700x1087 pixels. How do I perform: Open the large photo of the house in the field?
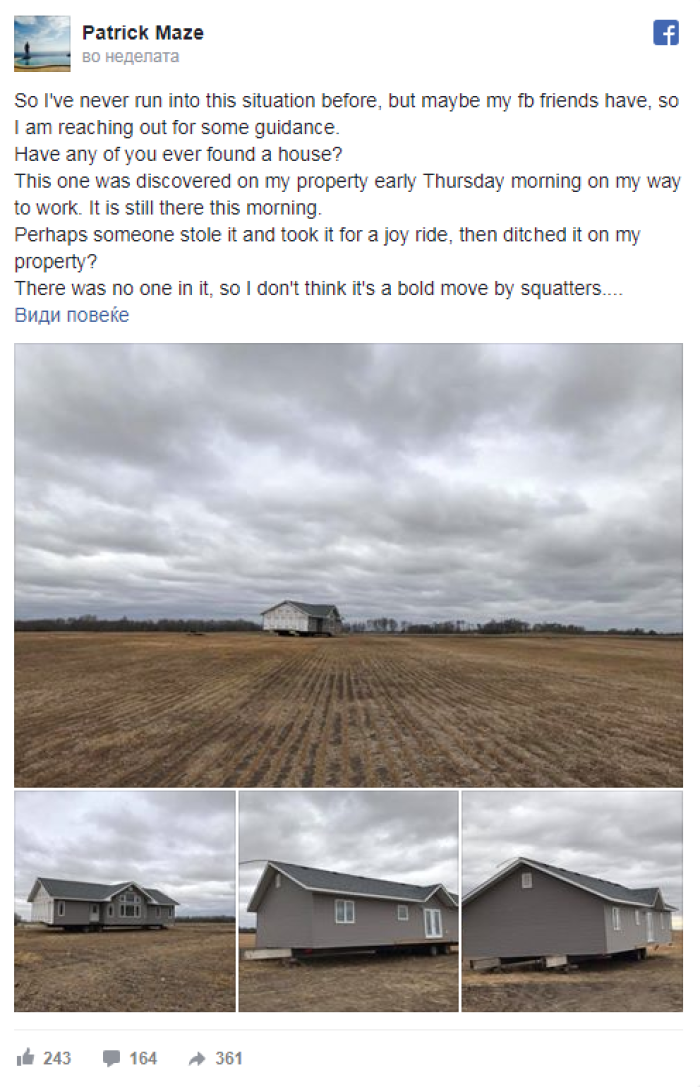pos(348,565)
